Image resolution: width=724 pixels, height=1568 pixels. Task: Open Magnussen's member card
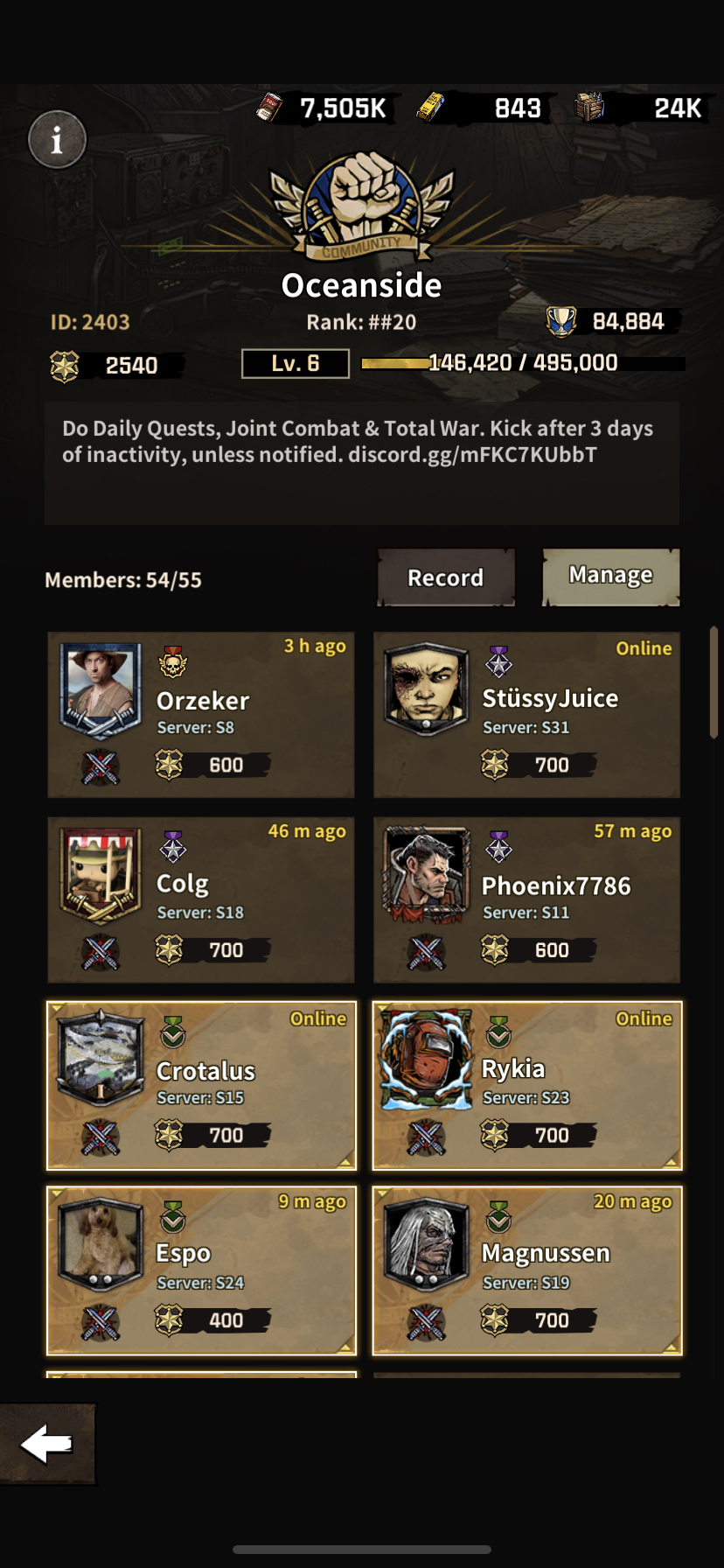[x=526, y=1270]
